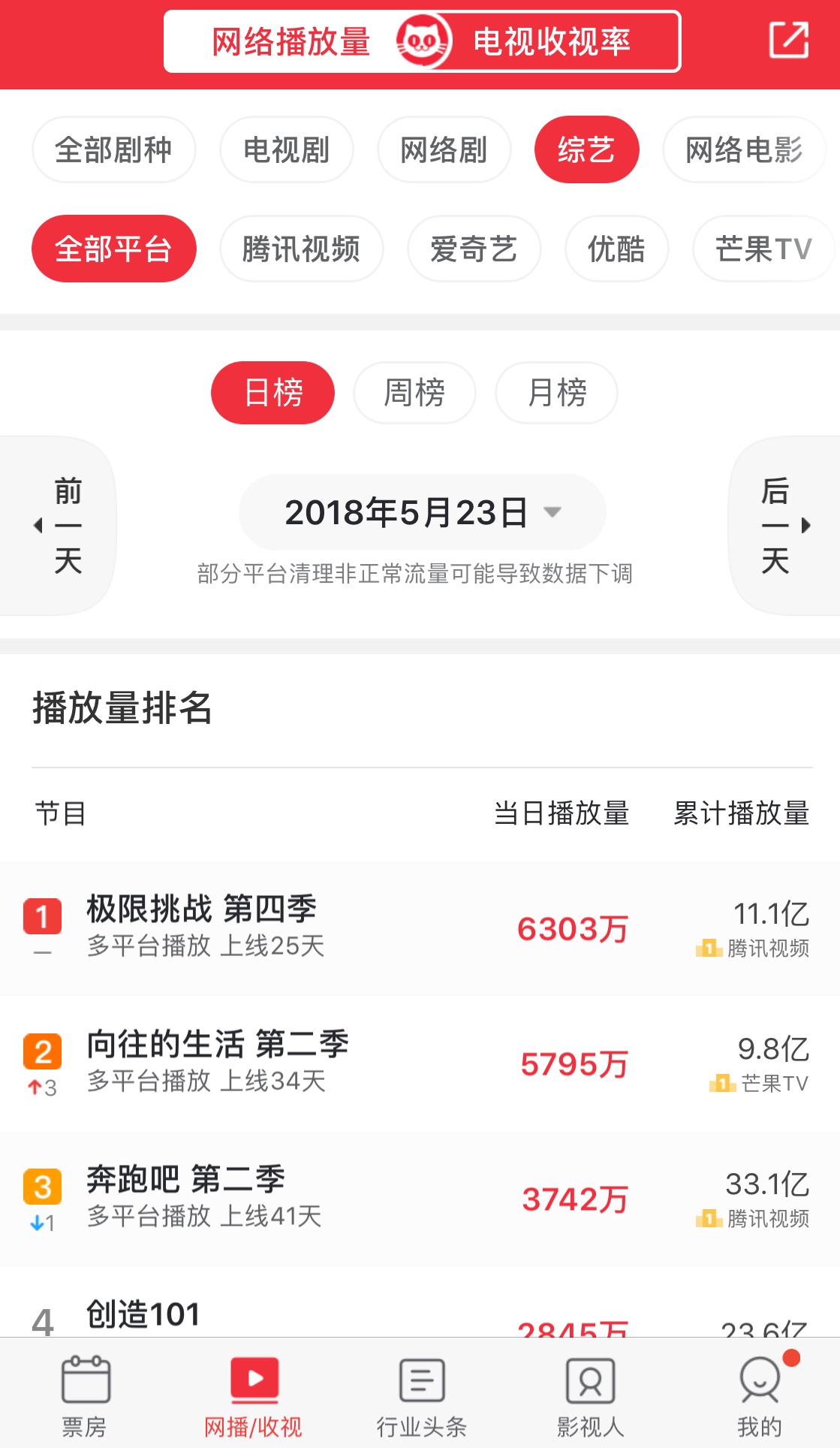Tap the share icon in the header

(789, 41)
